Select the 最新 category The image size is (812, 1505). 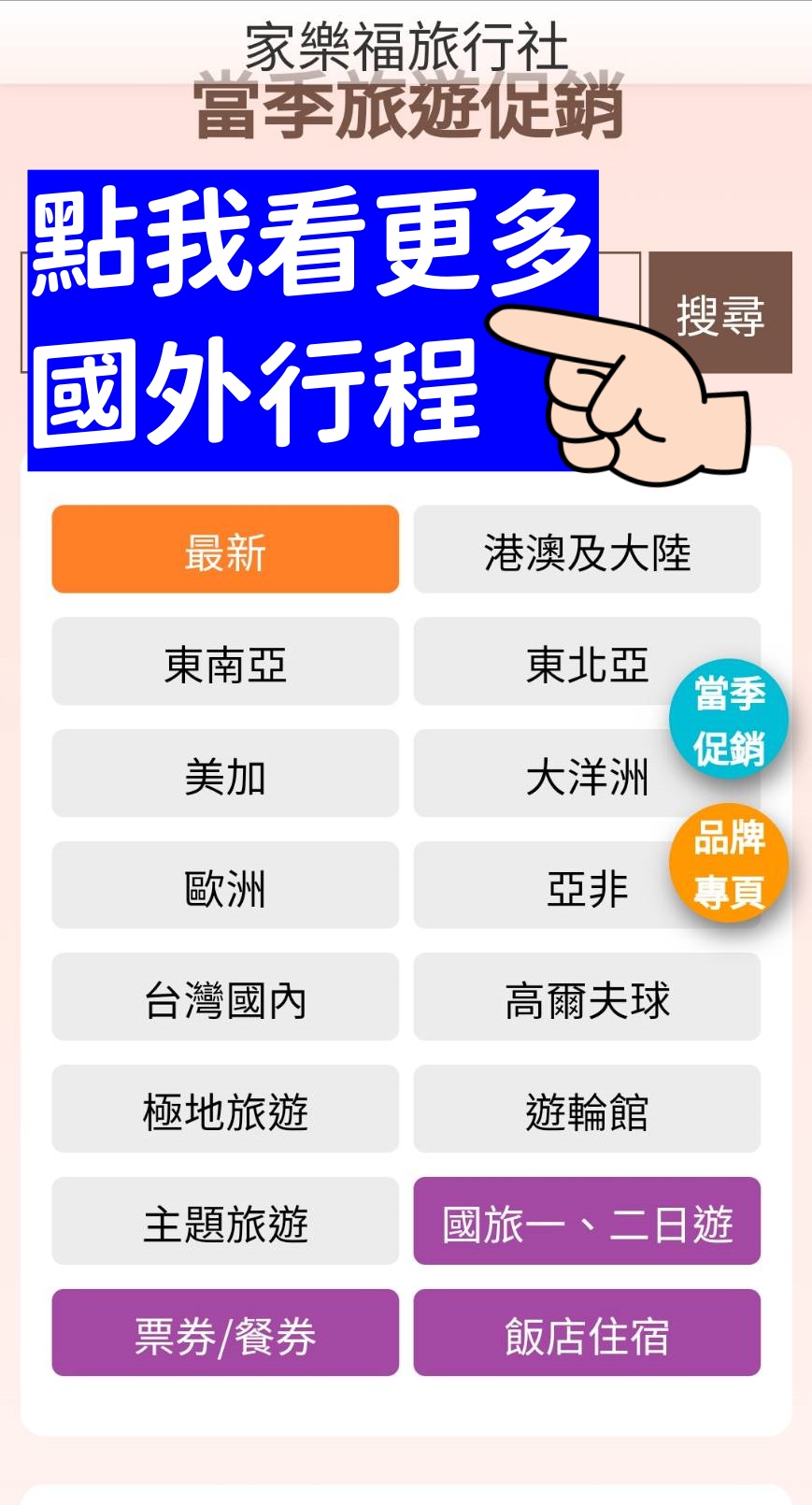click(x=225, y=550)
